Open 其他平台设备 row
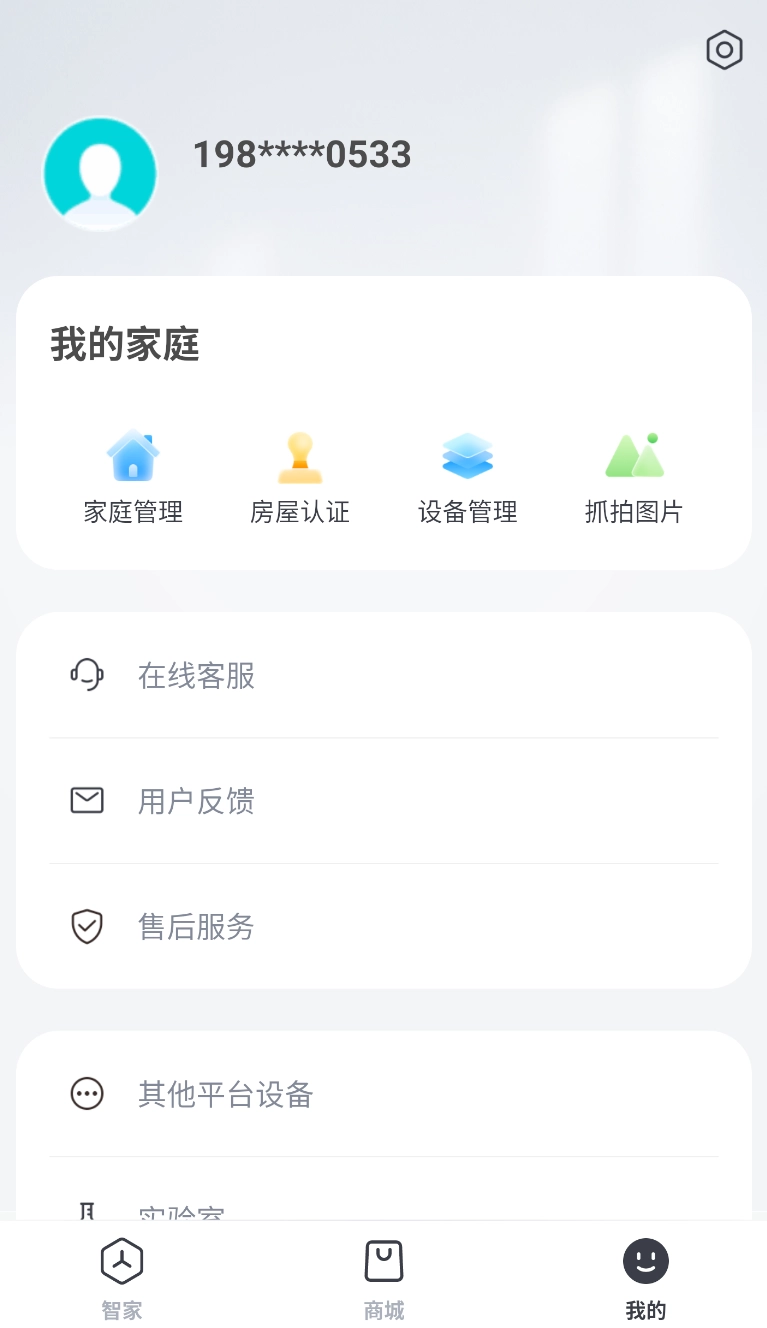The width and height of the screenshot is (767, 1328). point(383,1094)
